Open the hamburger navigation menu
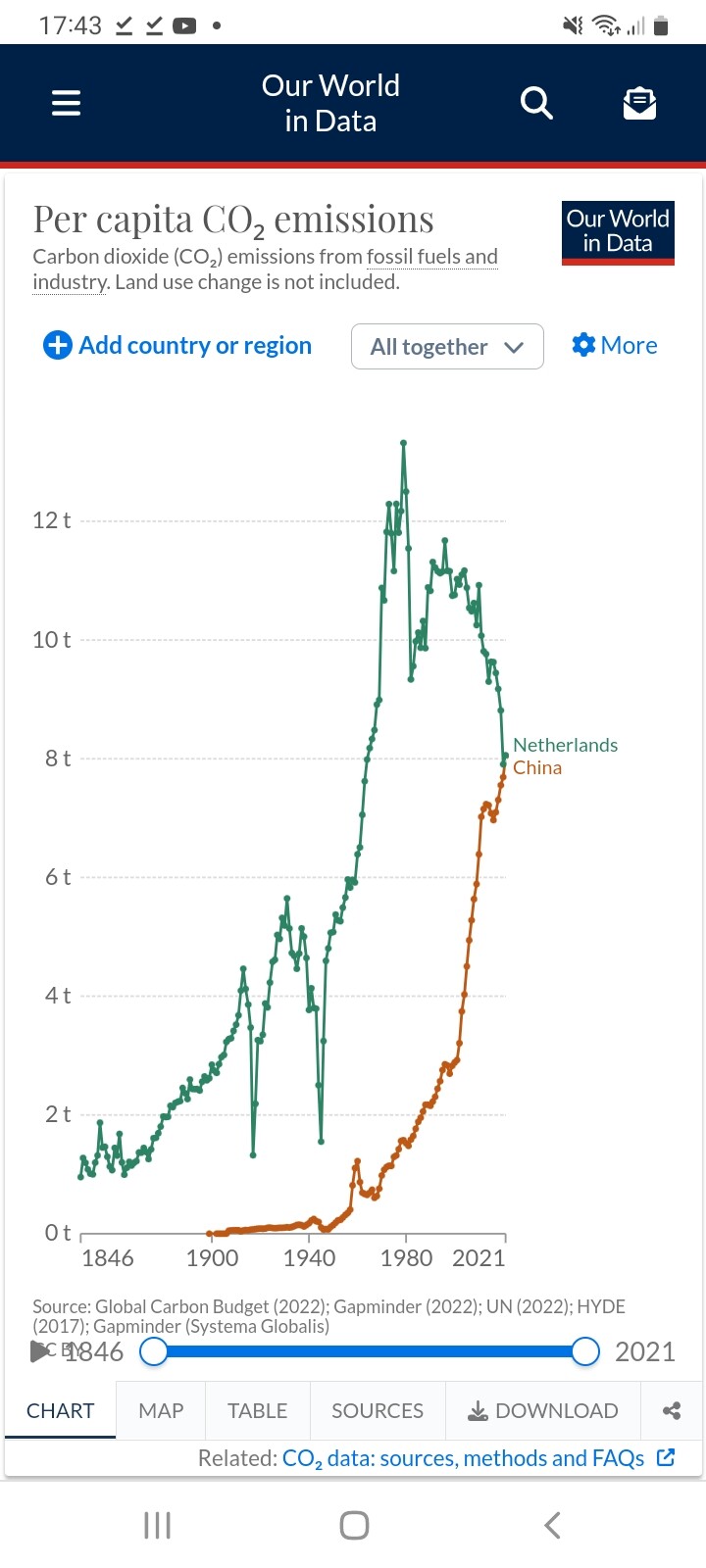This screenshot has width=706, height=1568. point(66,103)
